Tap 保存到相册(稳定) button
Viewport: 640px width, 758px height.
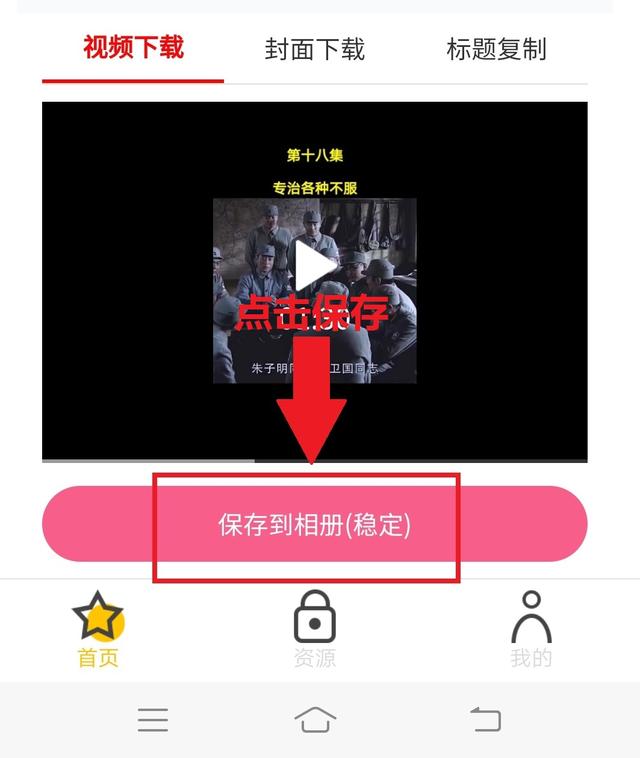(x=314, y=525)
